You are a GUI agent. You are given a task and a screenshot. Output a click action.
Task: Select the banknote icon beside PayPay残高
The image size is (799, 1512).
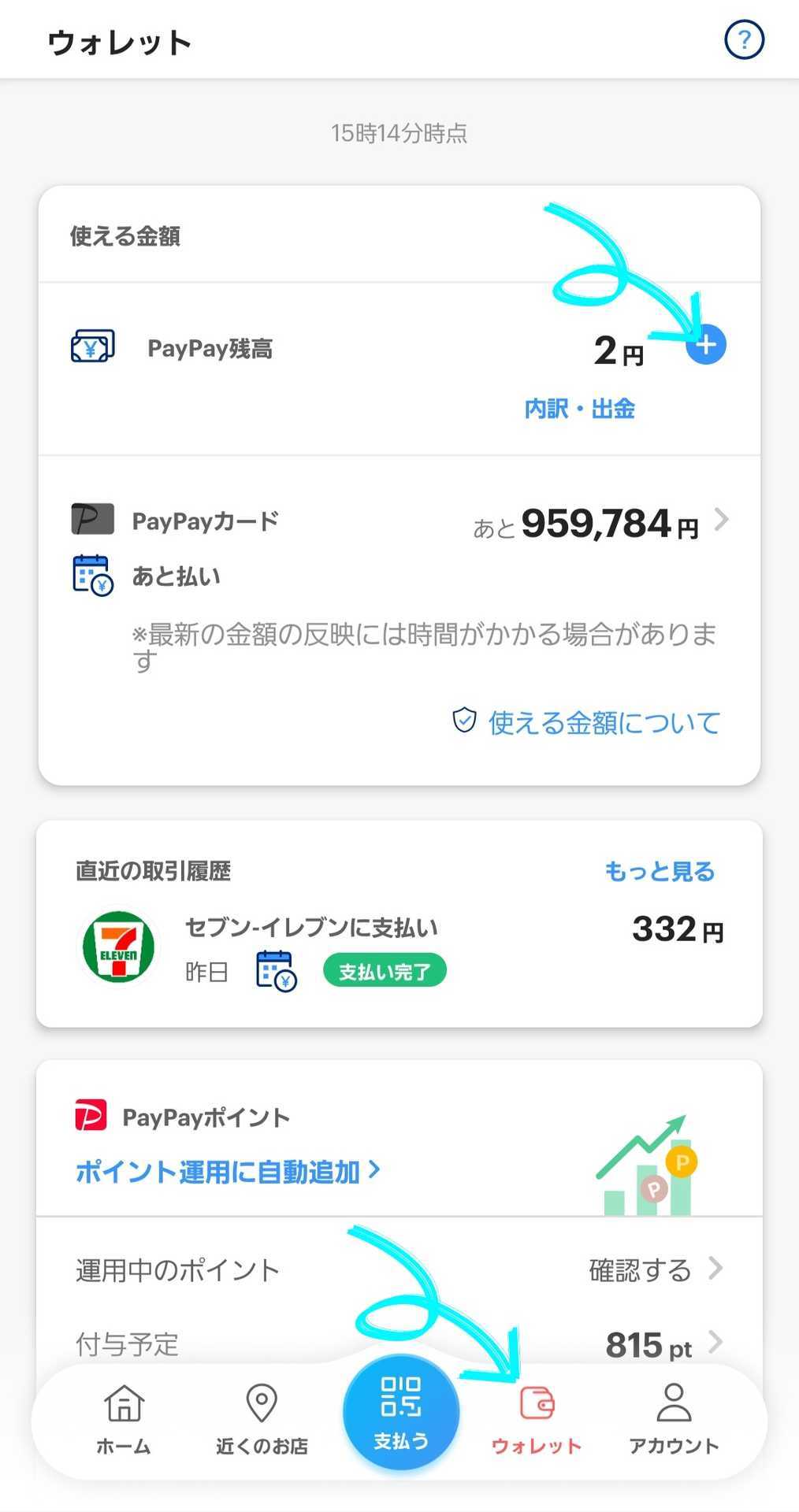(x=92, y=346)
